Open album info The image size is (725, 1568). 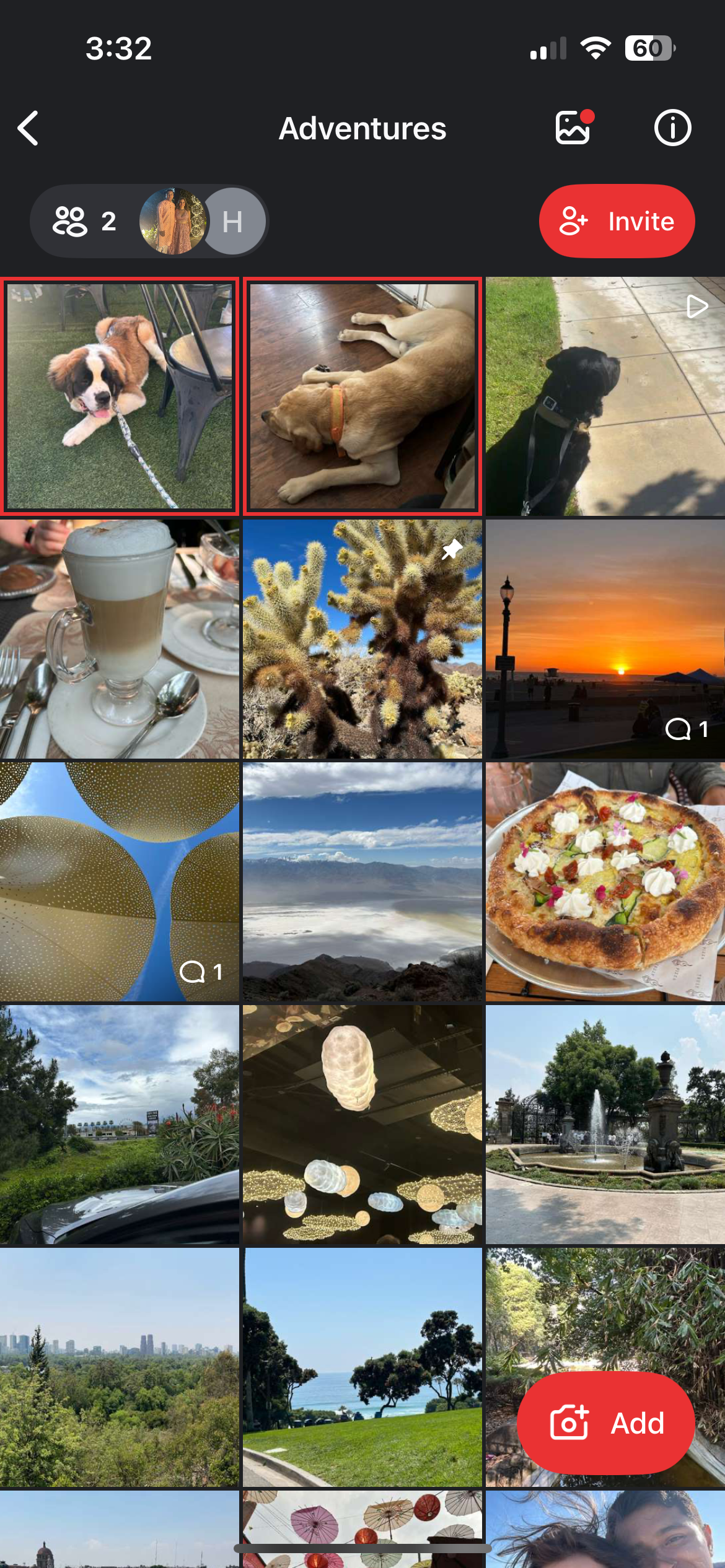672,128
